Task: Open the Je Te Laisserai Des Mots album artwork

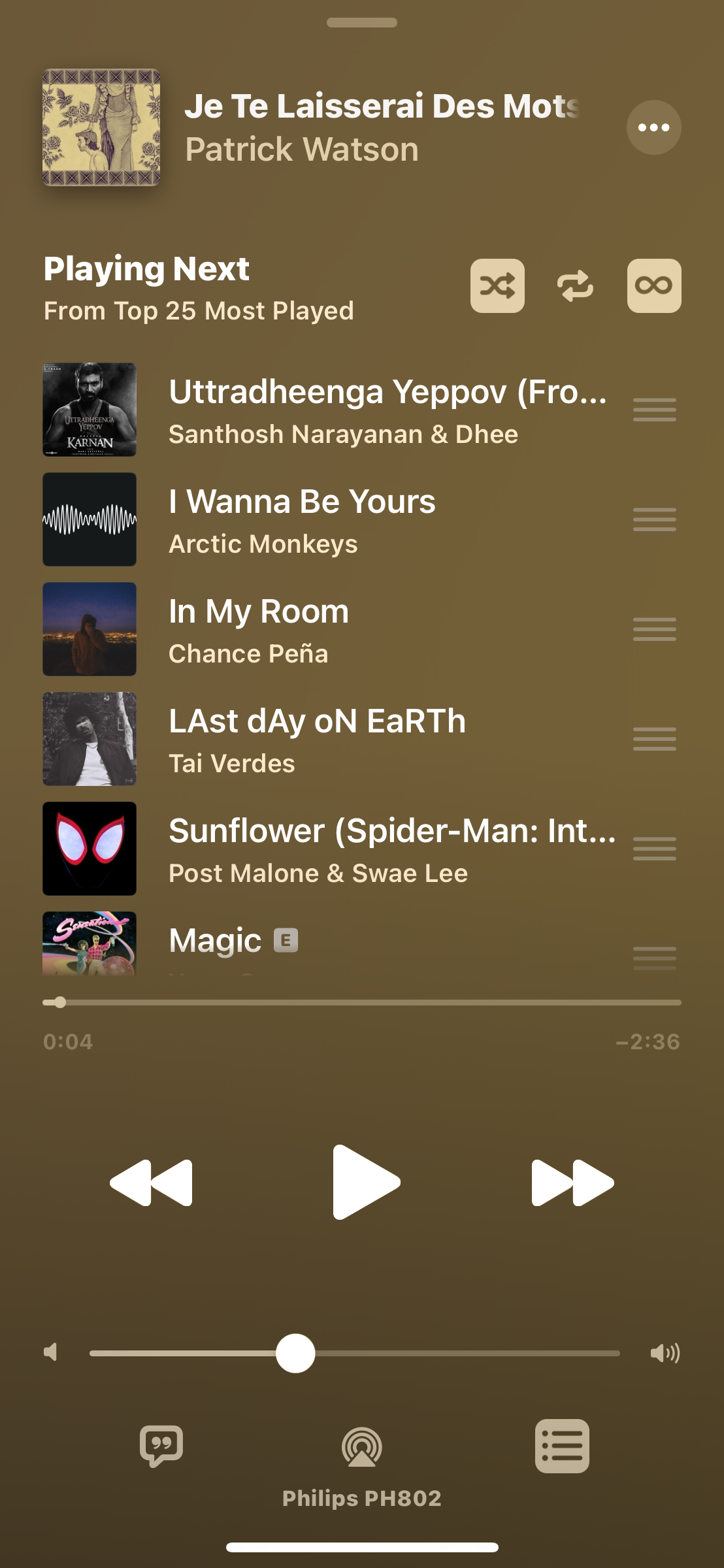Action: pyautogui.click(x=101, y=127)
